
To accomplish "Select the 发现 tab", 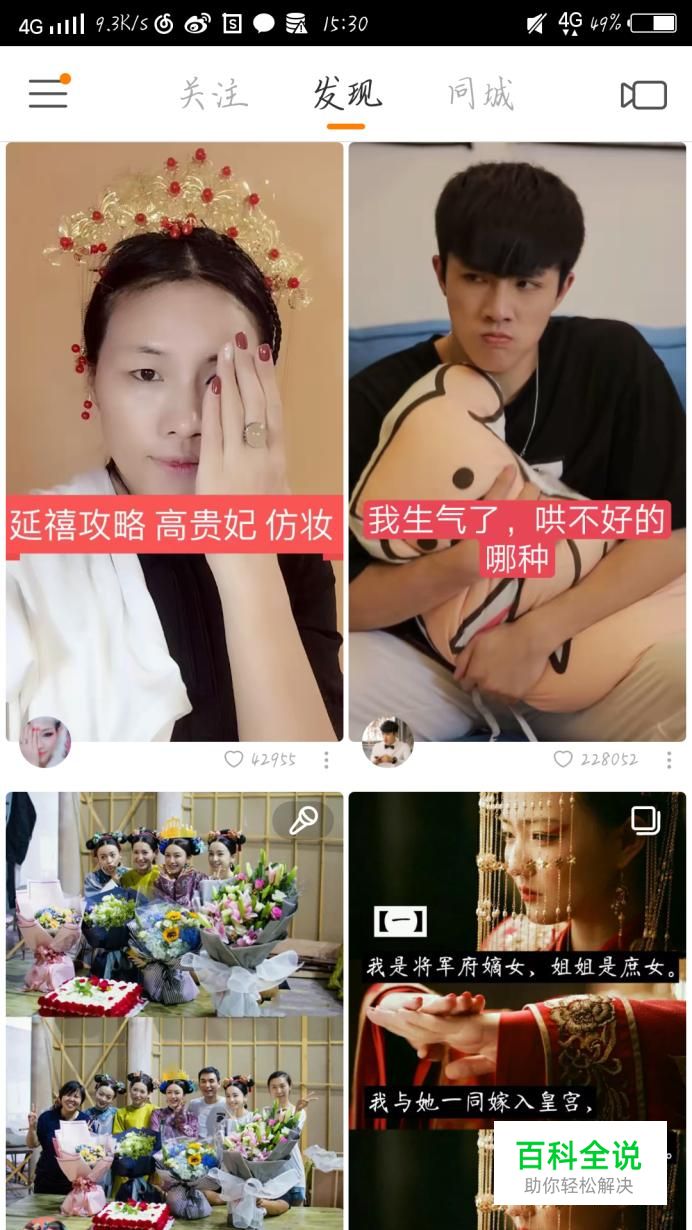I will [x=346, y=95].
